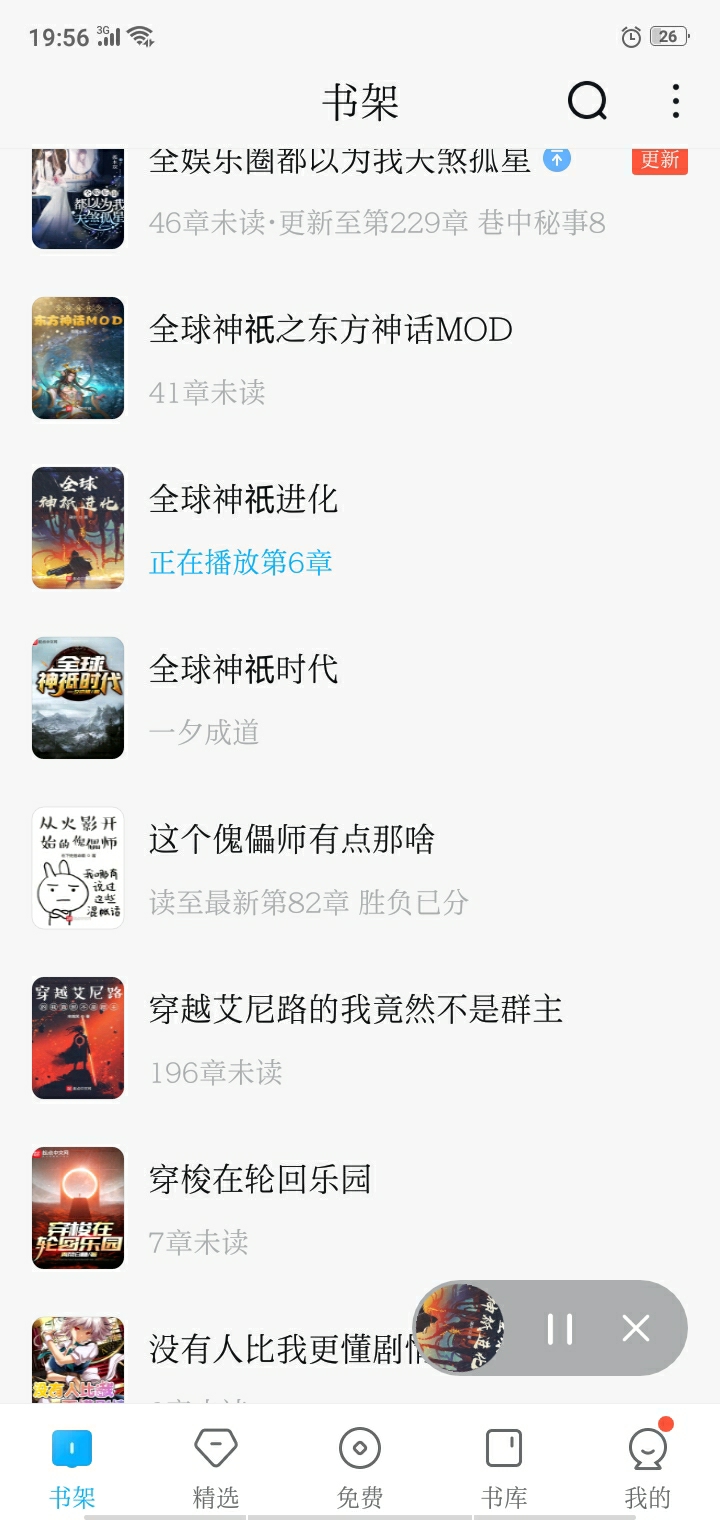Open the book 没有人比我更懂剧情
720x1520 pixels.
(x=280, y=1350)
